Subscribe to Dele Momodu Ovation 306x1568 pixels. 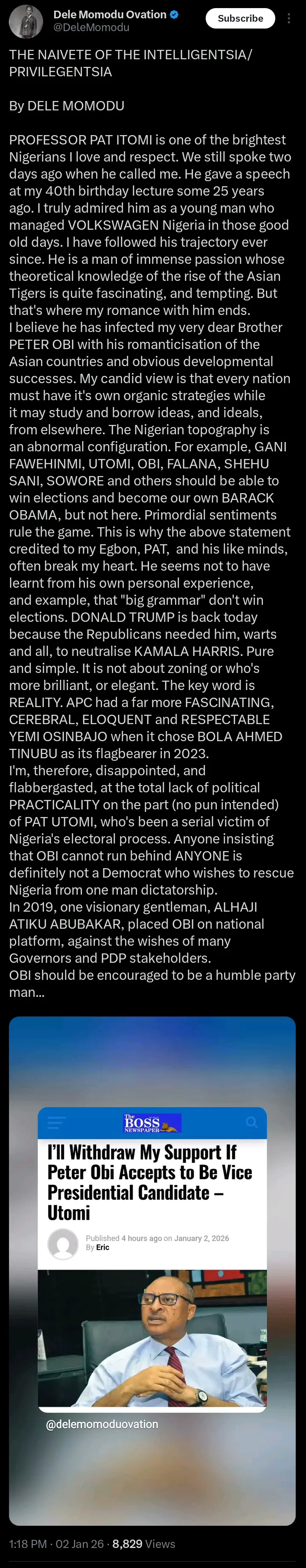pyautogui.click(x=240, y=18)
